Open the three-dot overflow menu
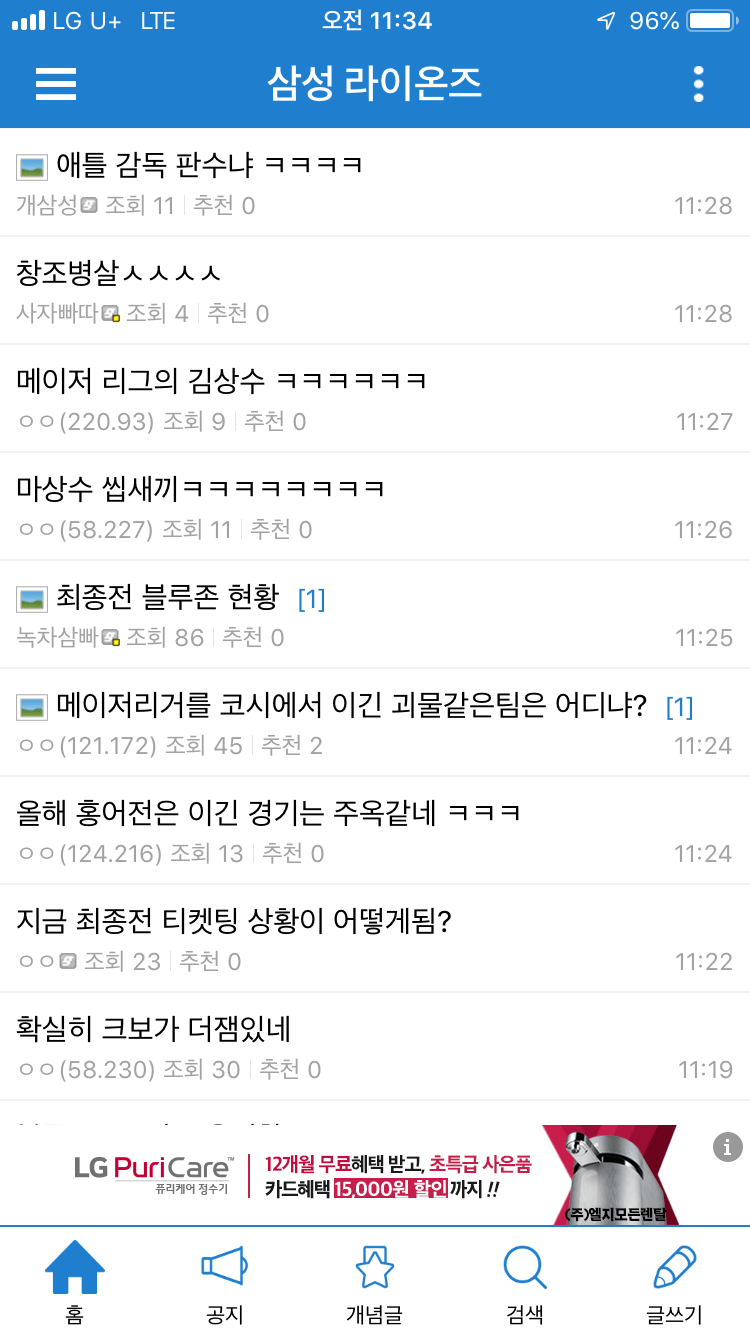The width and height of the screenshot is (750, 1334). (x=698, y=84)
